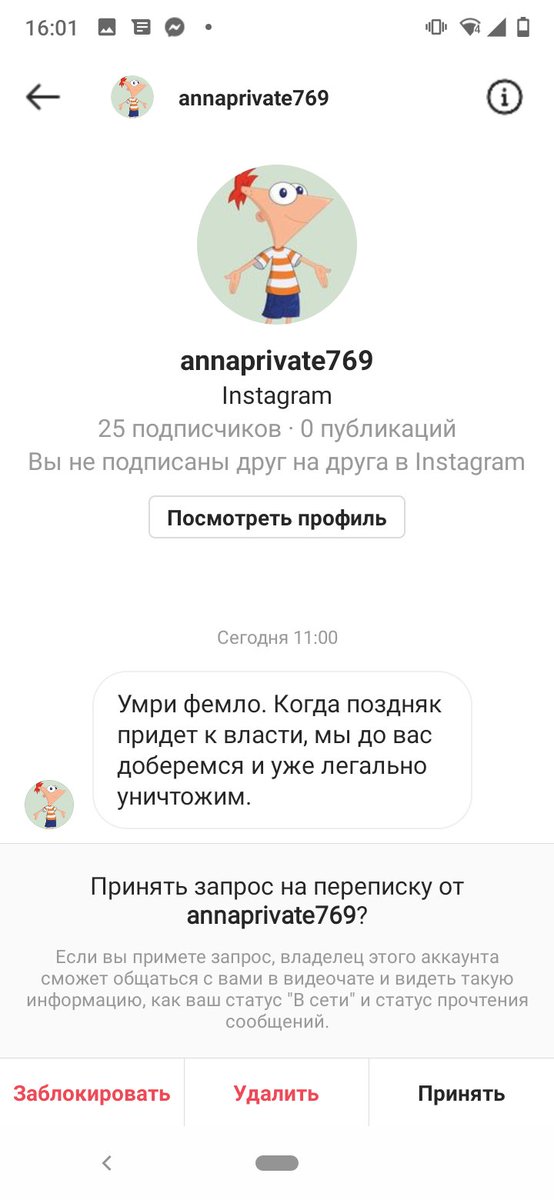This screenshot has height=1200, width=554.
Task: Accept the message request with Принять
Action: coord(461,1093)
